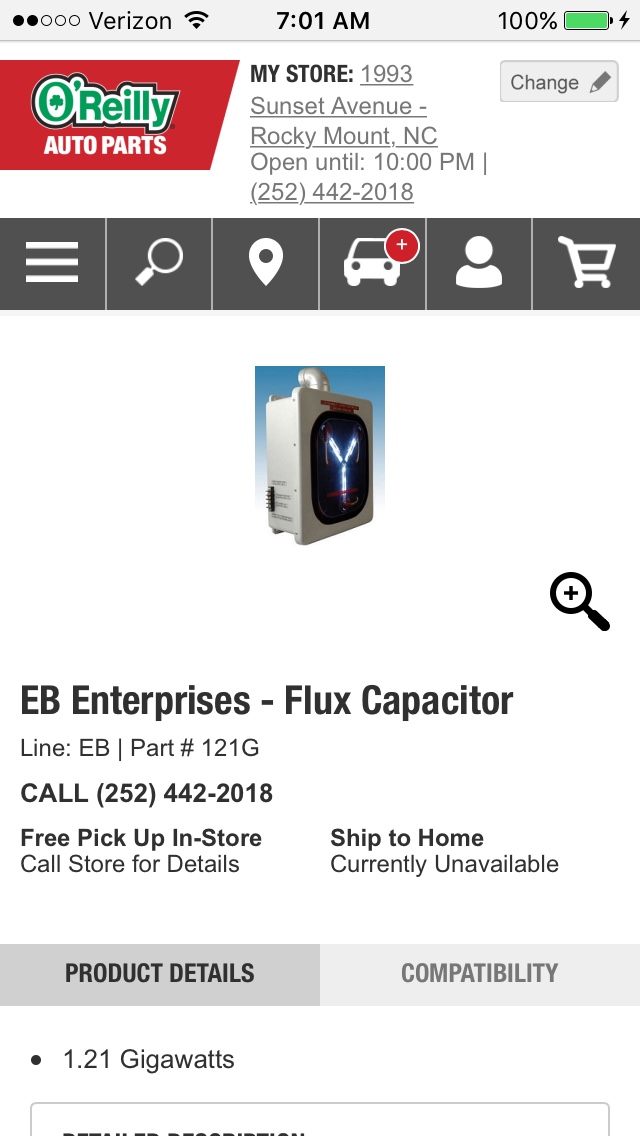Image resolution: width=640 pixels, height=1136 pixels.
Task: Switch to the Compatibility tab
Action: (480, 973)
